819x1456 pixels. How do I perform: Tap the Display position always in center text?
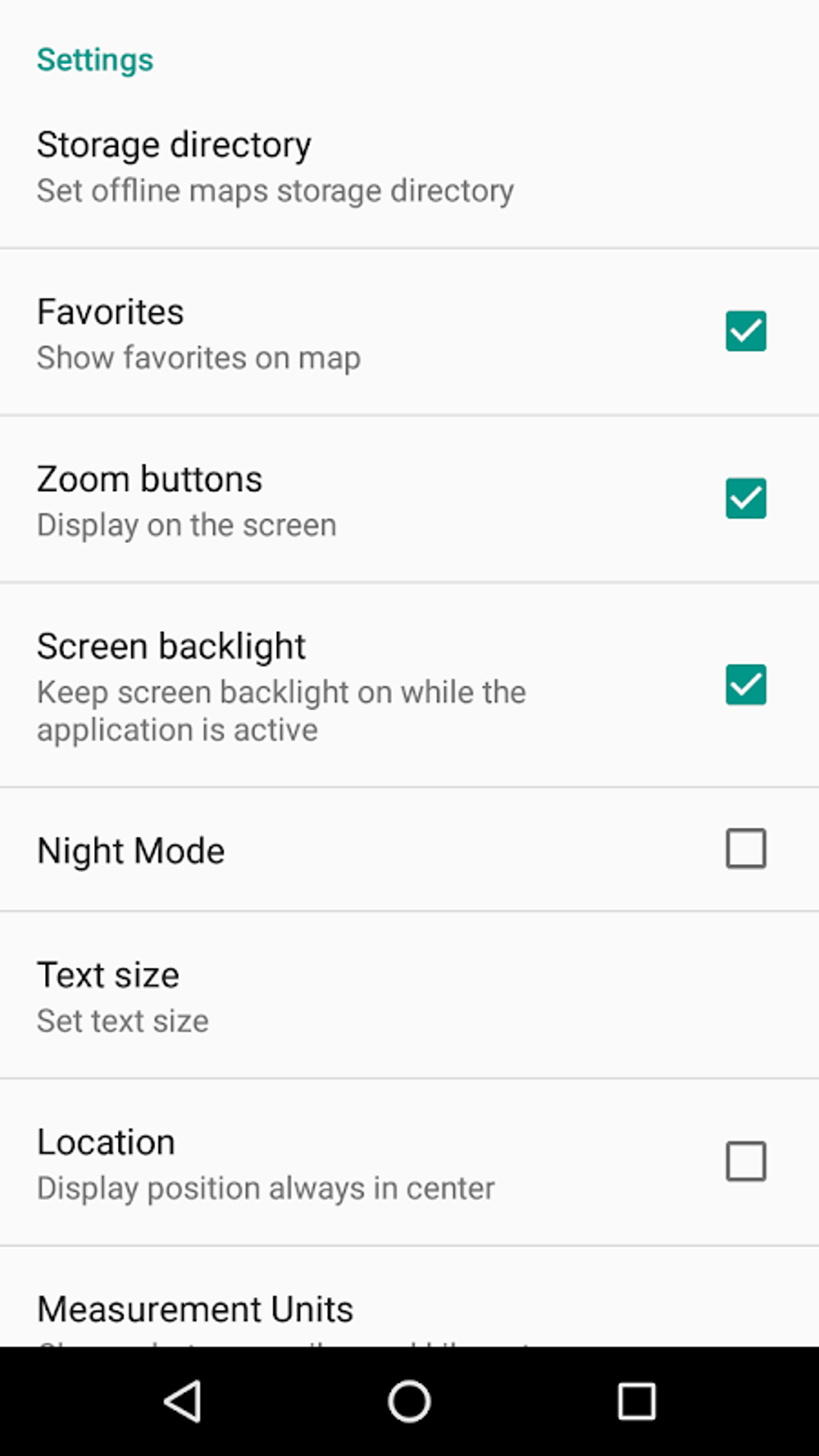pos(266,1188)
